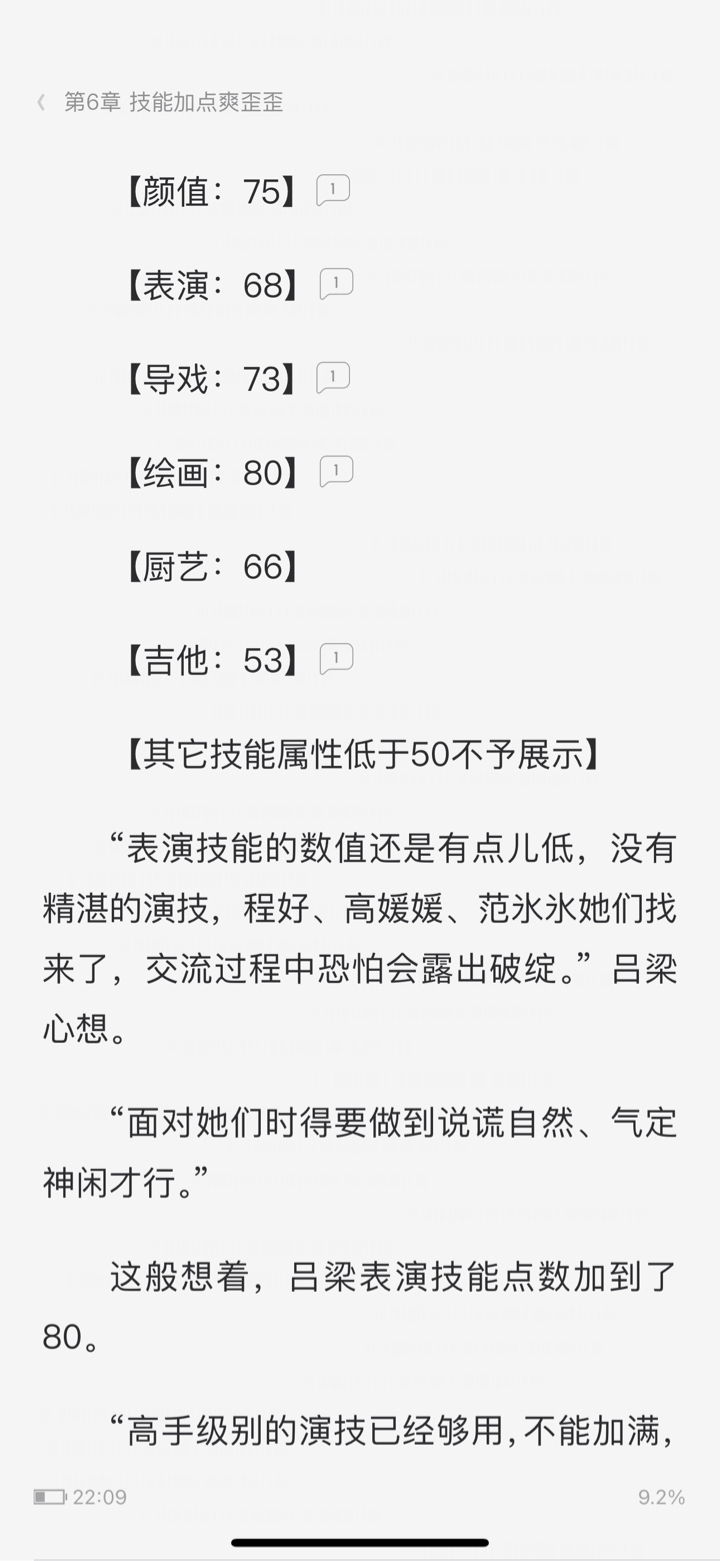
Task: Open comment bubble beside 表演：68
Action: pos(336,284)
